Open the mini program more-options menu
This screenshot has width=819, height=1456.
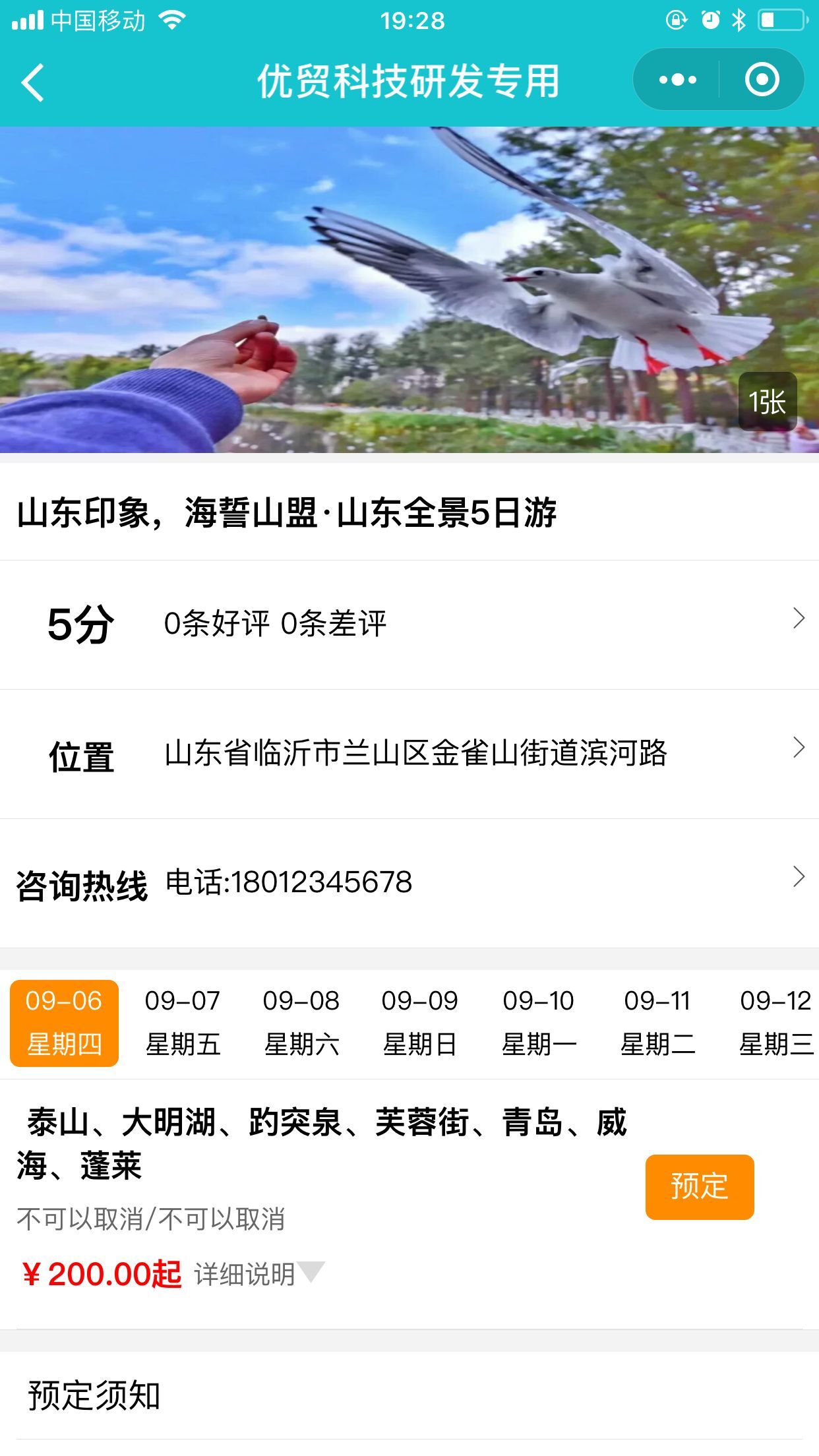pos(677,80)
